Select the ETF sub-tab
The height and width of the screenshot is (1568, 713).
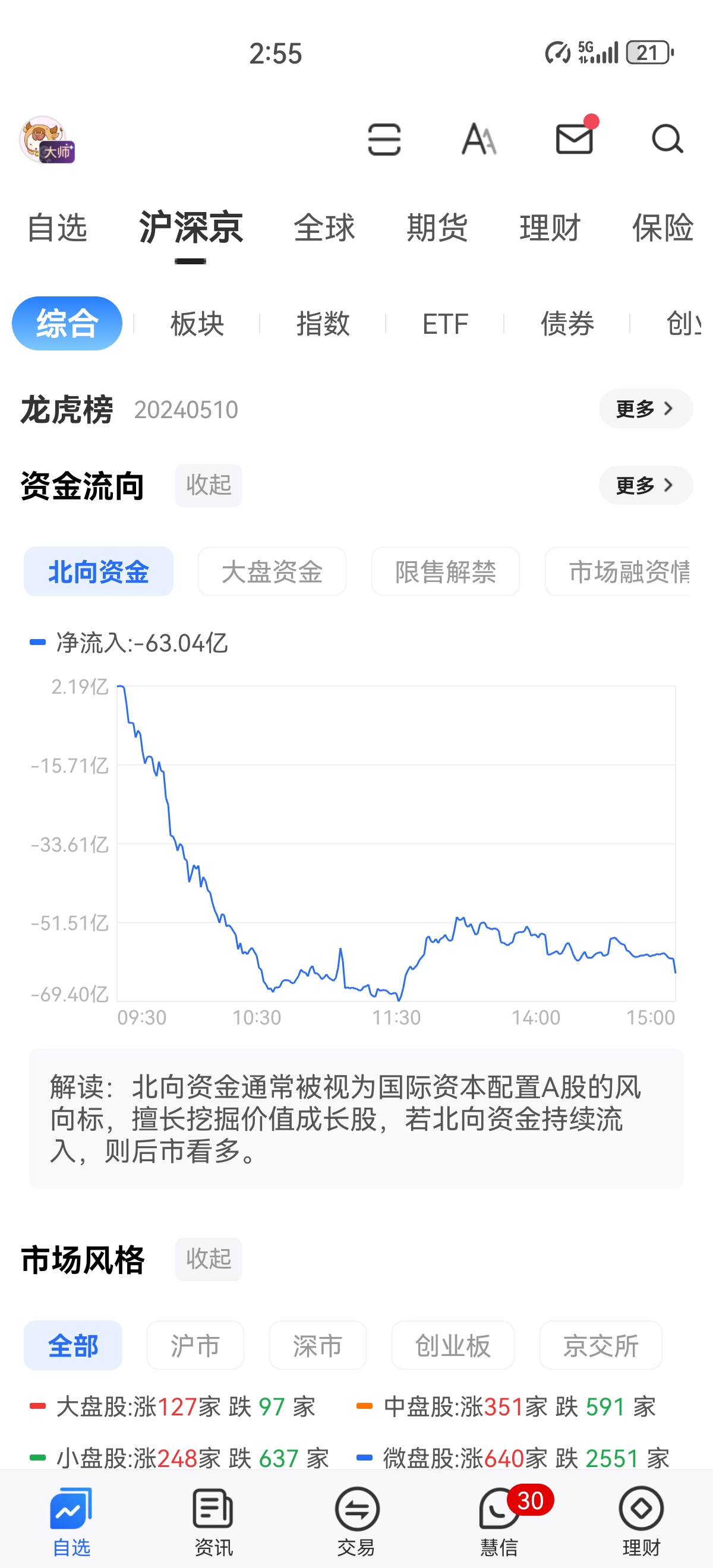pyautogui.click(x=445, y=323)
